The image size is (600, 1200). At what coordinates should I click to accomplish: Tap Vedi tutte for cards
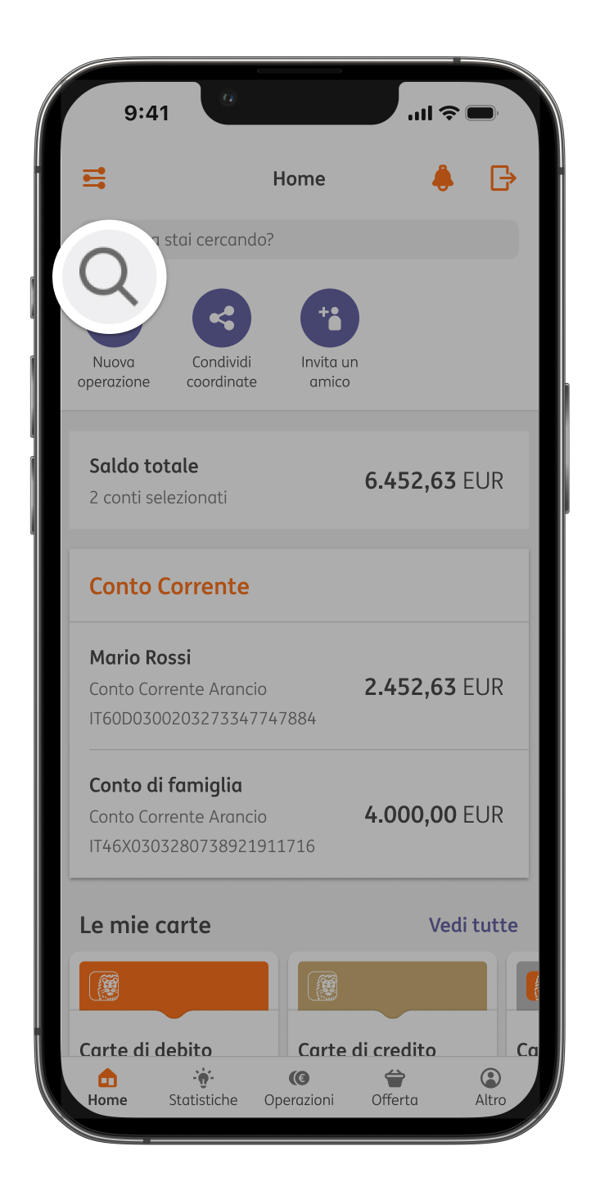(473, 925)
